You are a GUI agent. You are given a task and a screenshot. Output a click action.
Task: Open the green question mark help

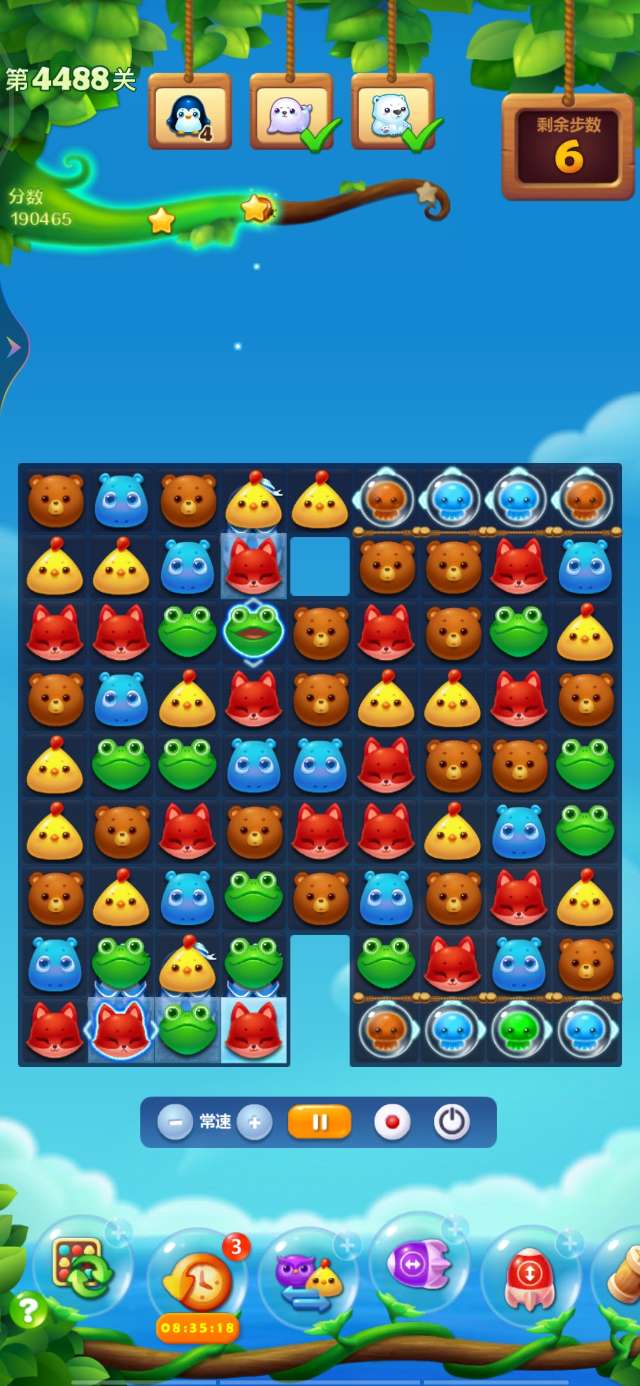tap(28, 1310)
